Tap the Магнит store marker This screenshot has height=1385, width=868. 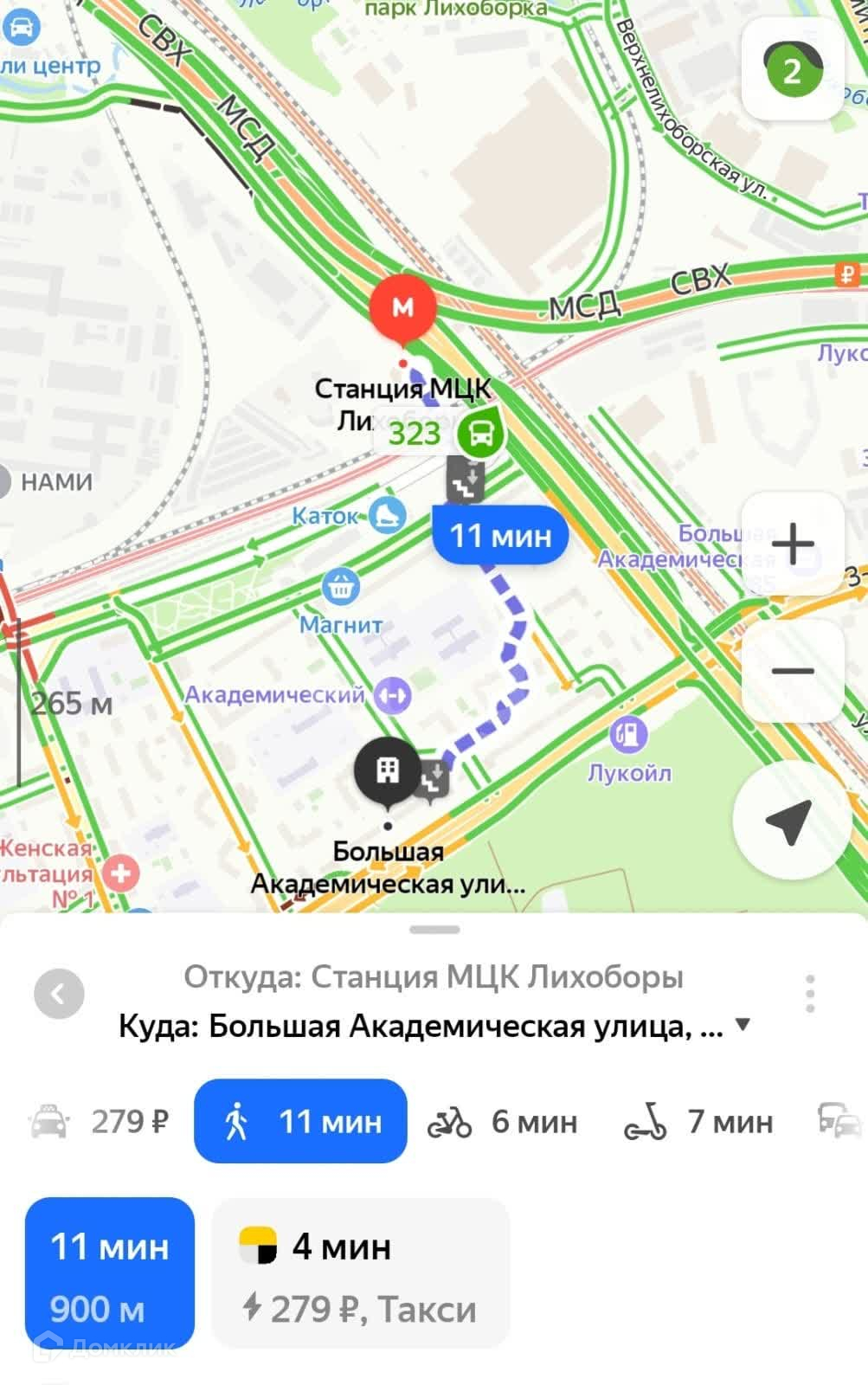pos(341,588)
